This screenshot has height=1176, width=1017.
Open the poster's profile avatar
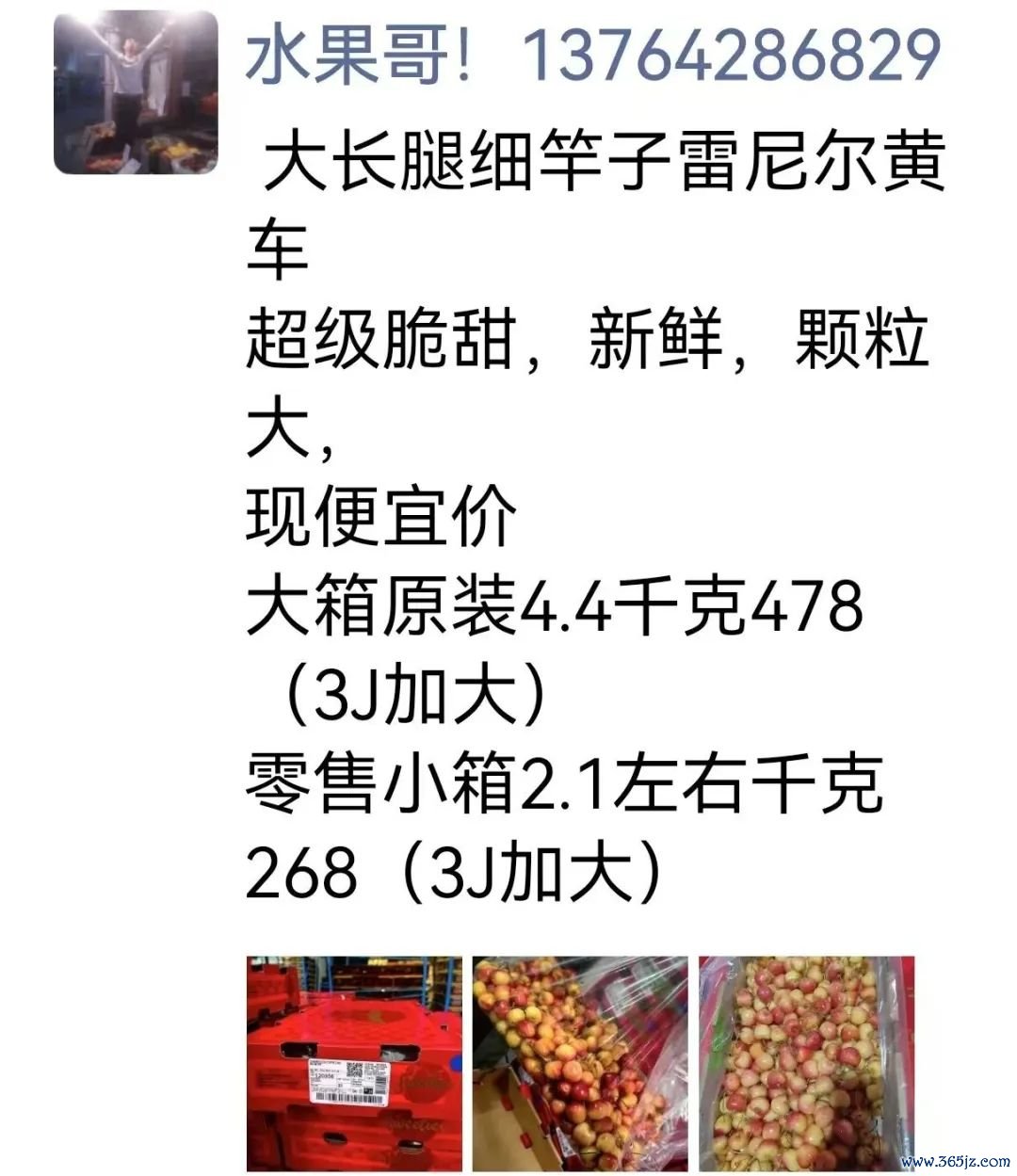(x=136, y=92)
